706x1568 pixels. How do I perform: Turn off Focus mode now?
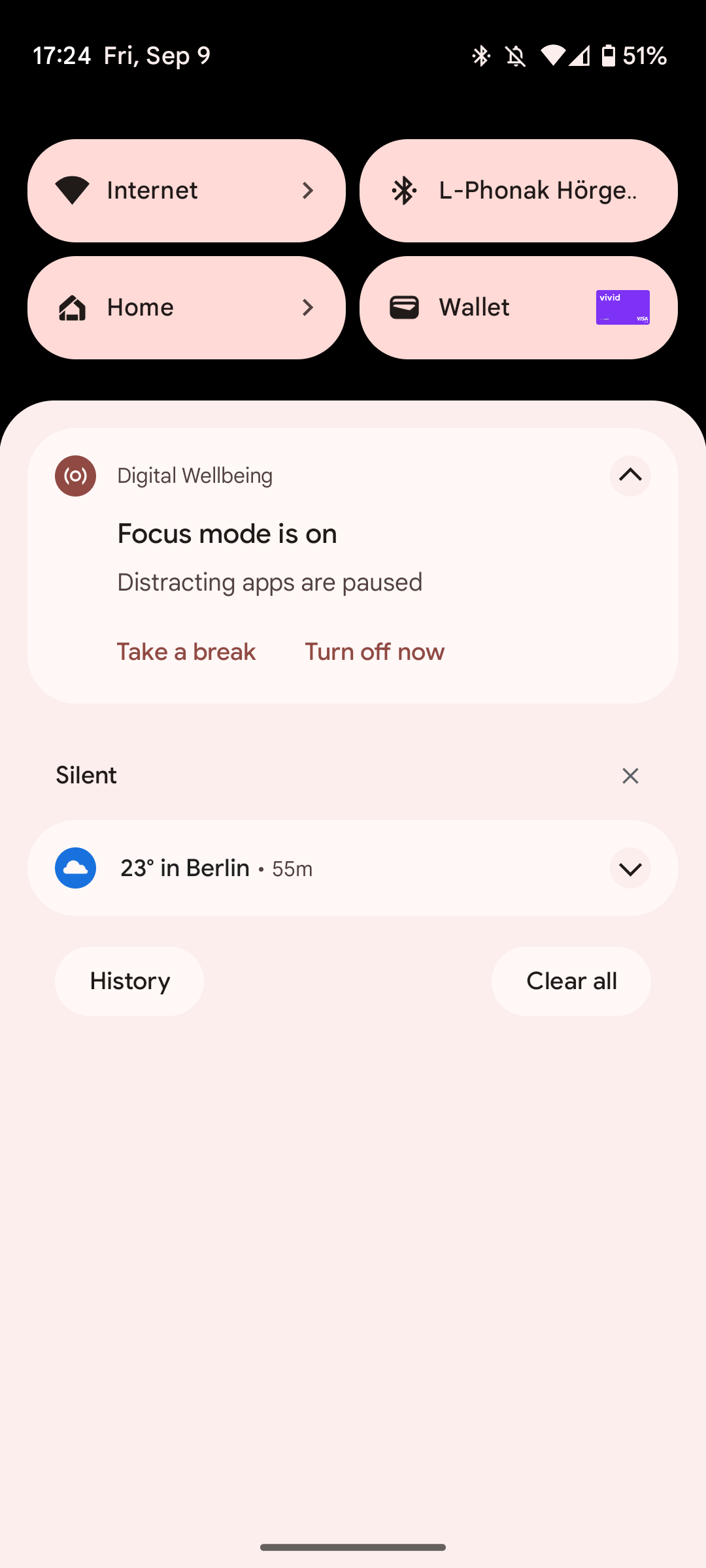[x=375, y=652]
